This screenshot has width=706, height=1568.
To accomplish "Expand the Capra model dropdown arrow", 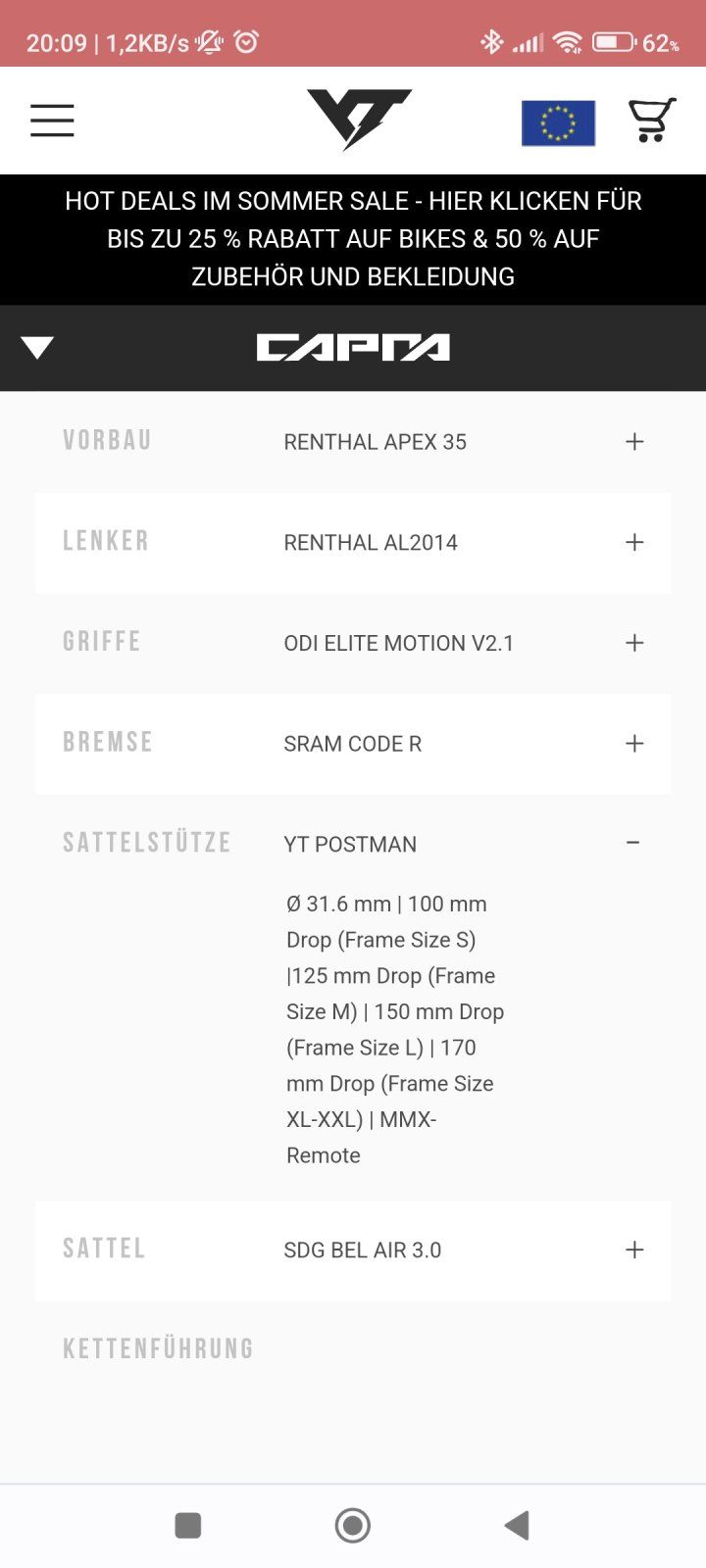I will click(37, 348).
